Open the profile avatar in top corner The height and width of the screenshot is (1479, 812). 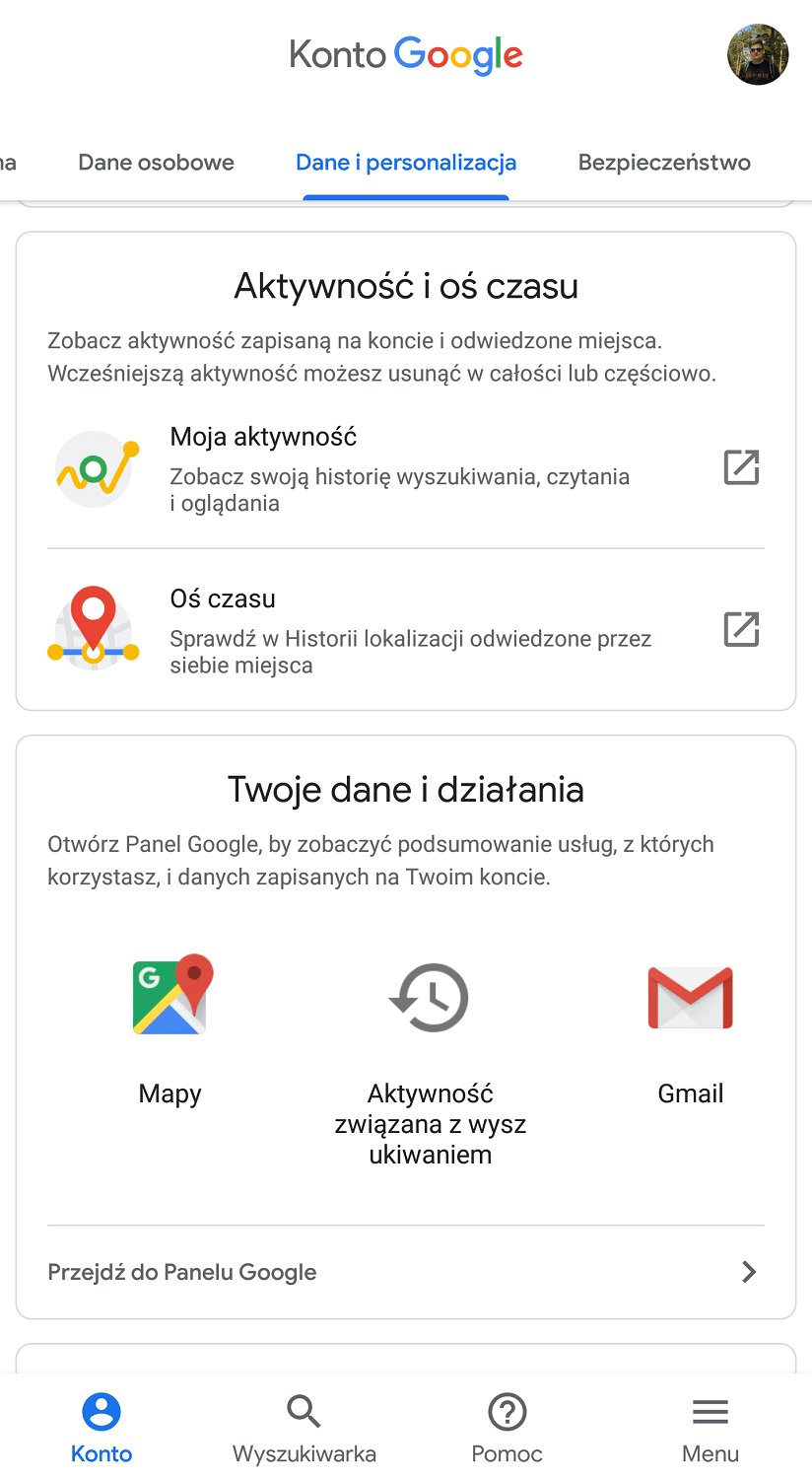pos(758,54)
